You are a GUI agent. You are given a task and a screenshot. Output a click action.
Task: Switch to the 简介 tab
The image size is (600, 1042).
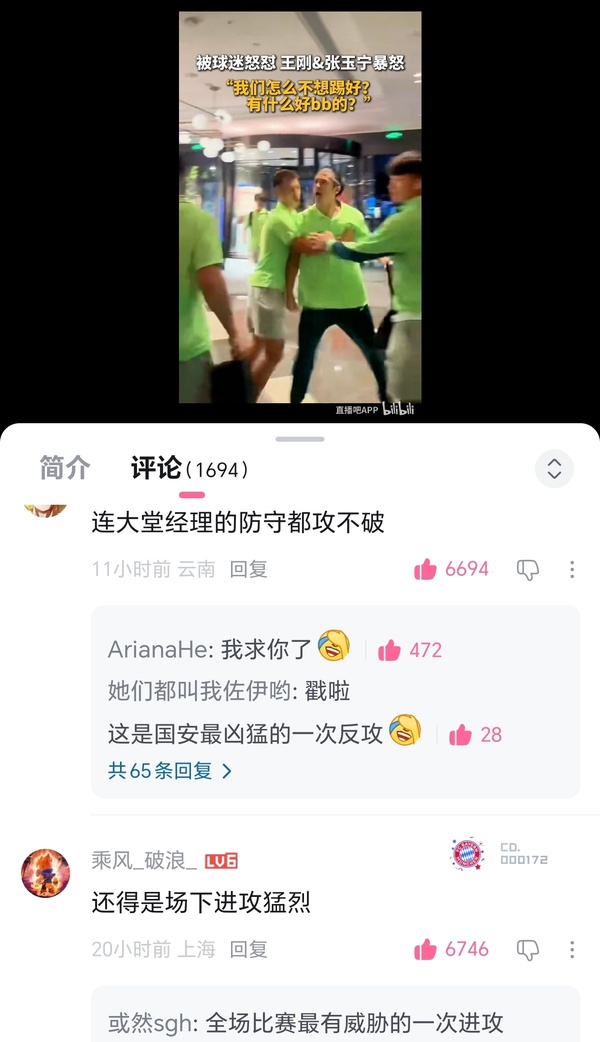click(65, 468)
